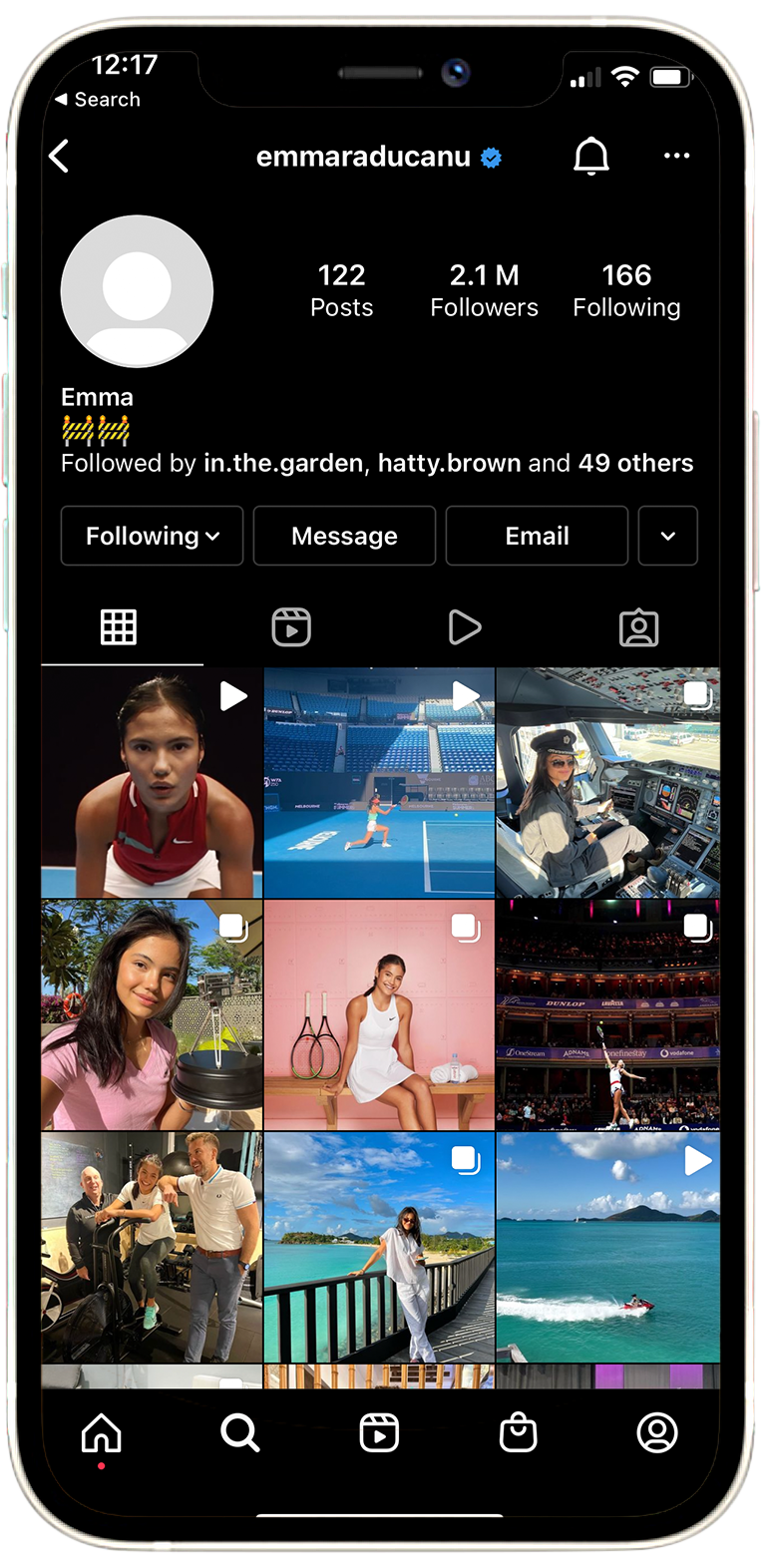This screenshot has height=1568, width=774.
Task: Open the three-dot overflow menu
Action: pos(676,157)
